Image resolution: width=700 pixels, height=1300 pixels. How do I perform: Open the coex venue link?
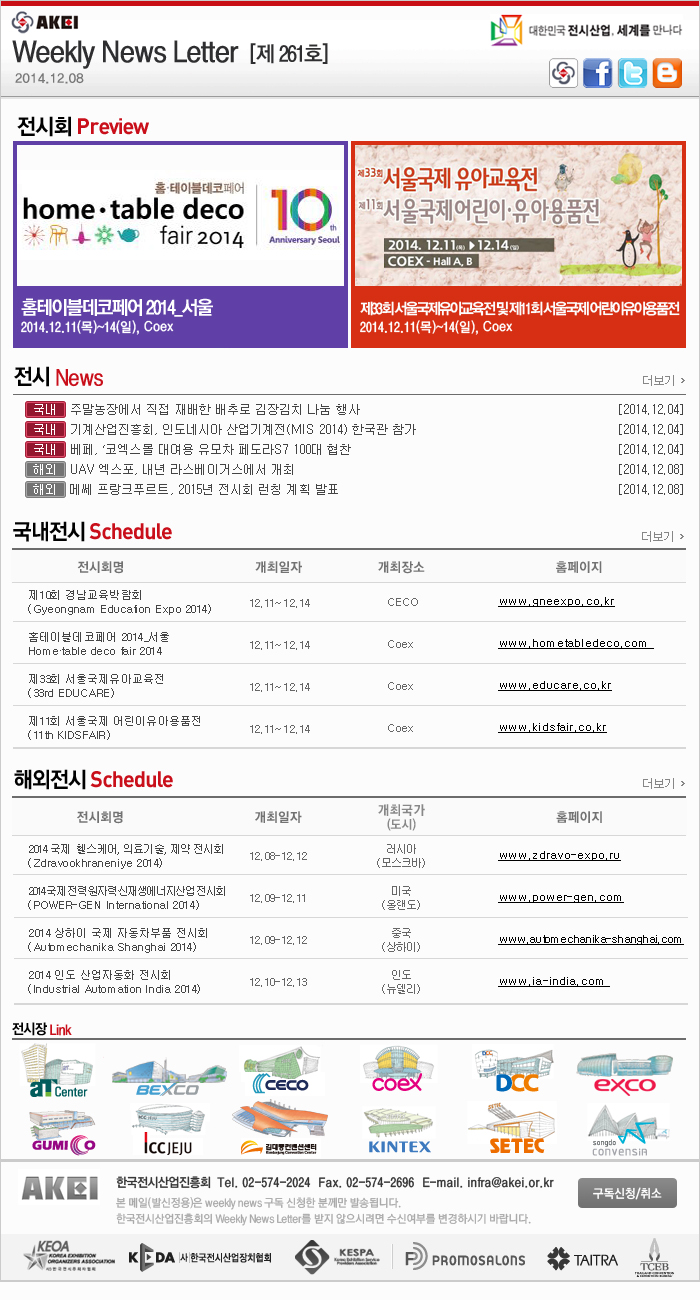397,1073
